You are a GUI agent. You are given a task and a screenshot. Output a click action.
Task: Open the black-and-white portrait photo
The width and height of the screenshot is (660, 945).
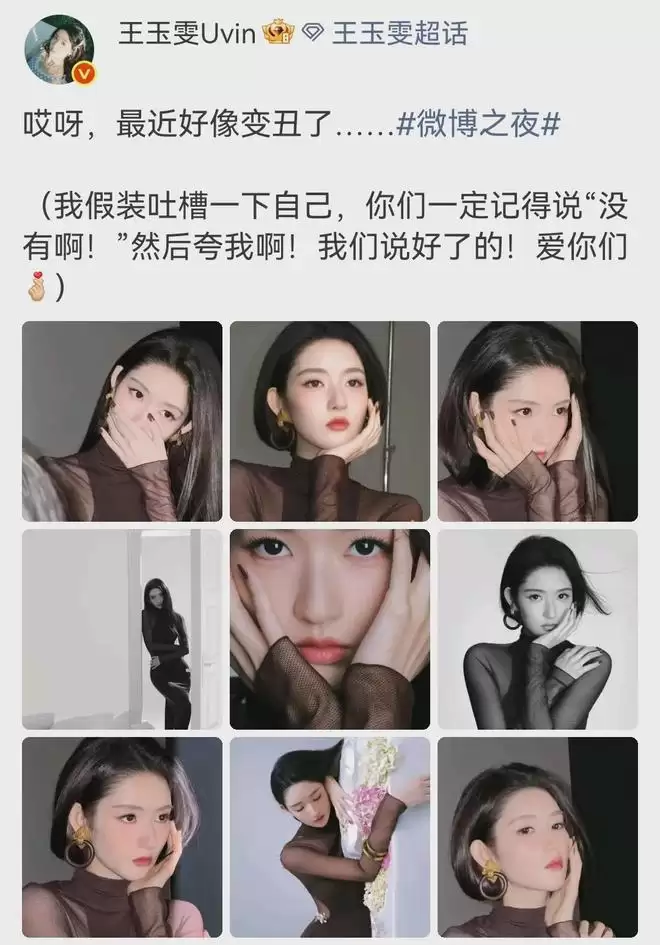coord(538,629)
